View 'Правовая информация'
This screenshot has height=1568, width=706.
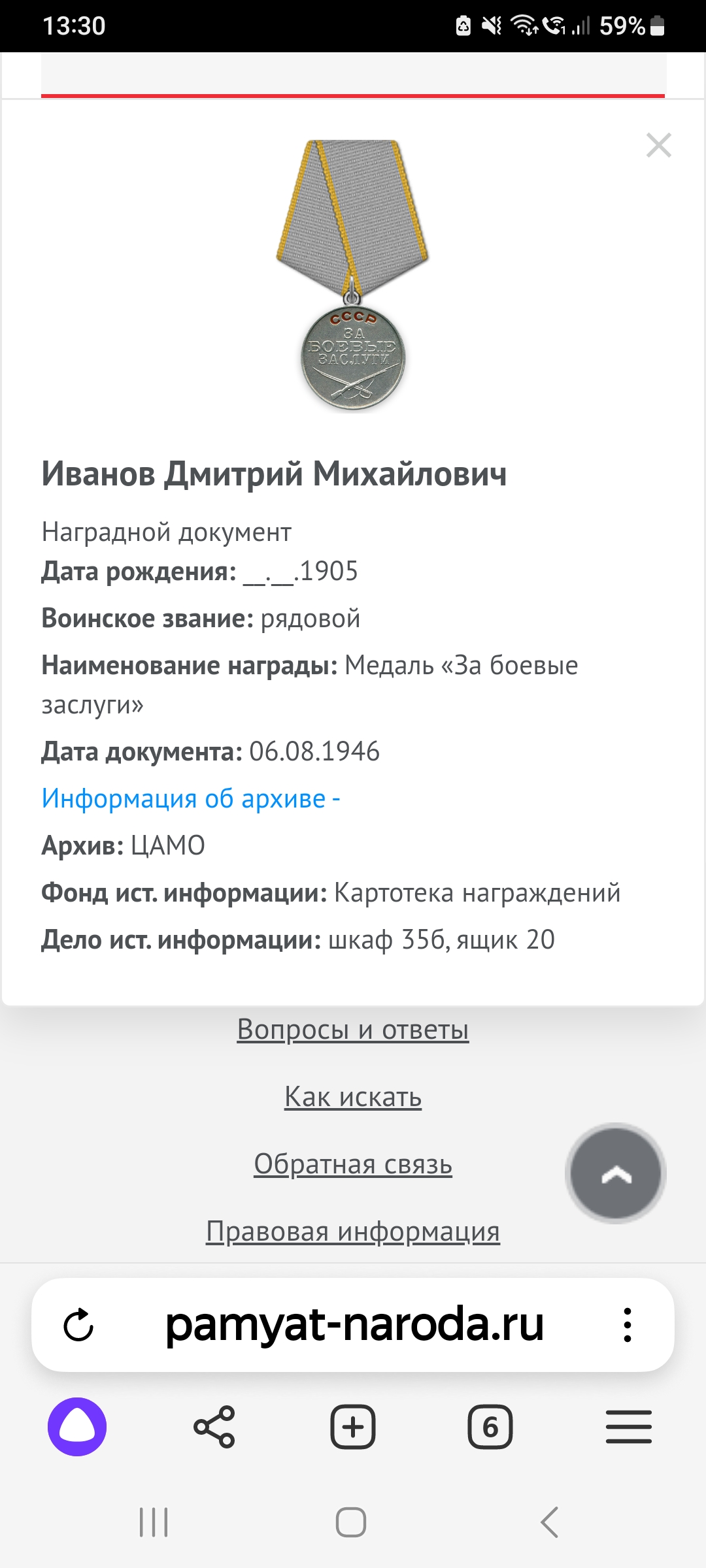[x=352, y=1232]
